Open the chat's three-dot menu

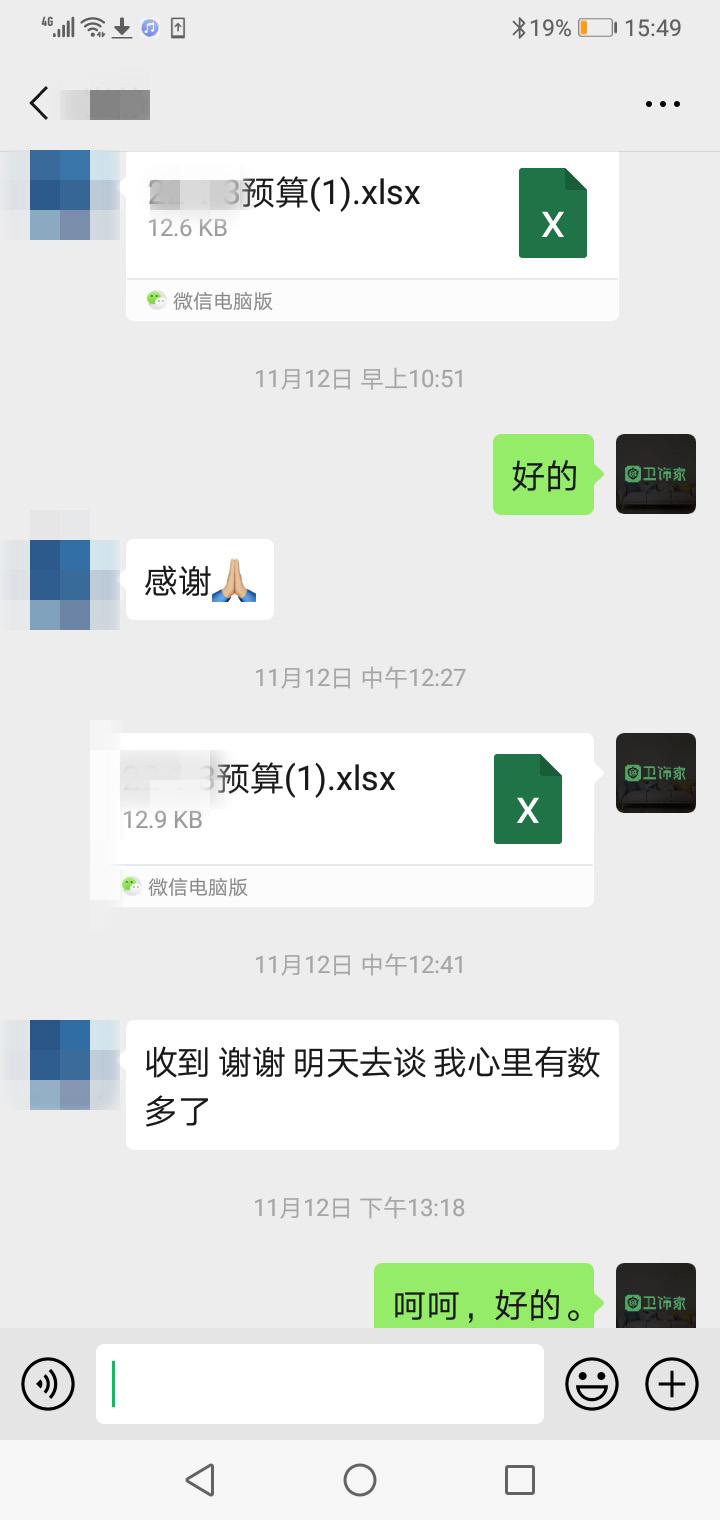[663, 104]
